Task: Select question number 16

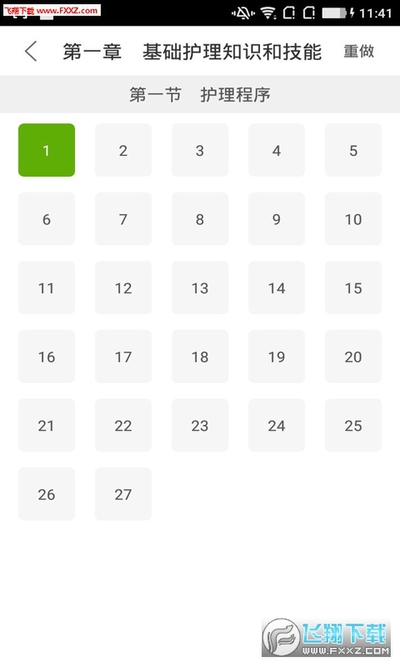Action: click(46, 356)
